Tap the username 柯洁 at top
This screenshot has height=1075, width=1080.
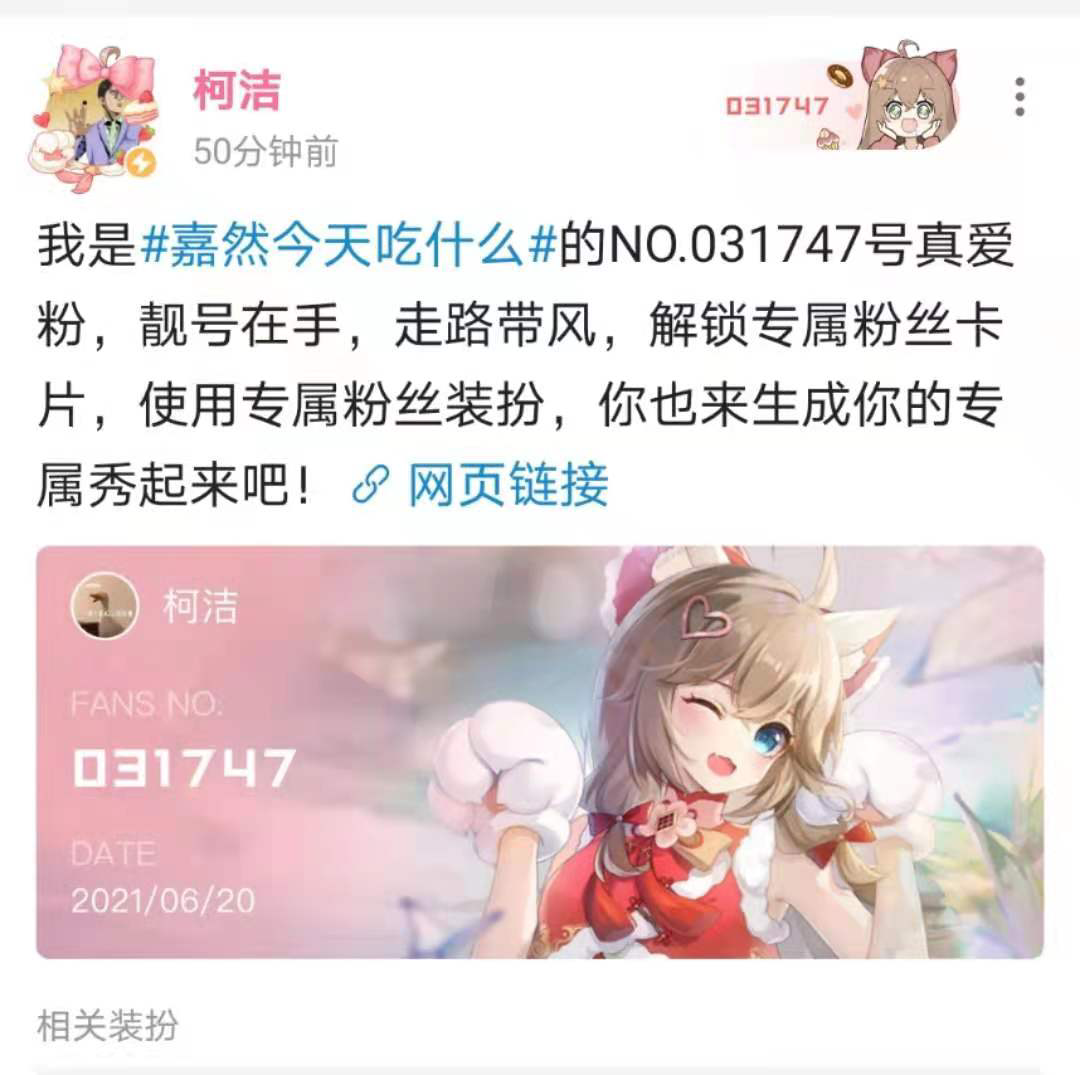tap(236, 92)
